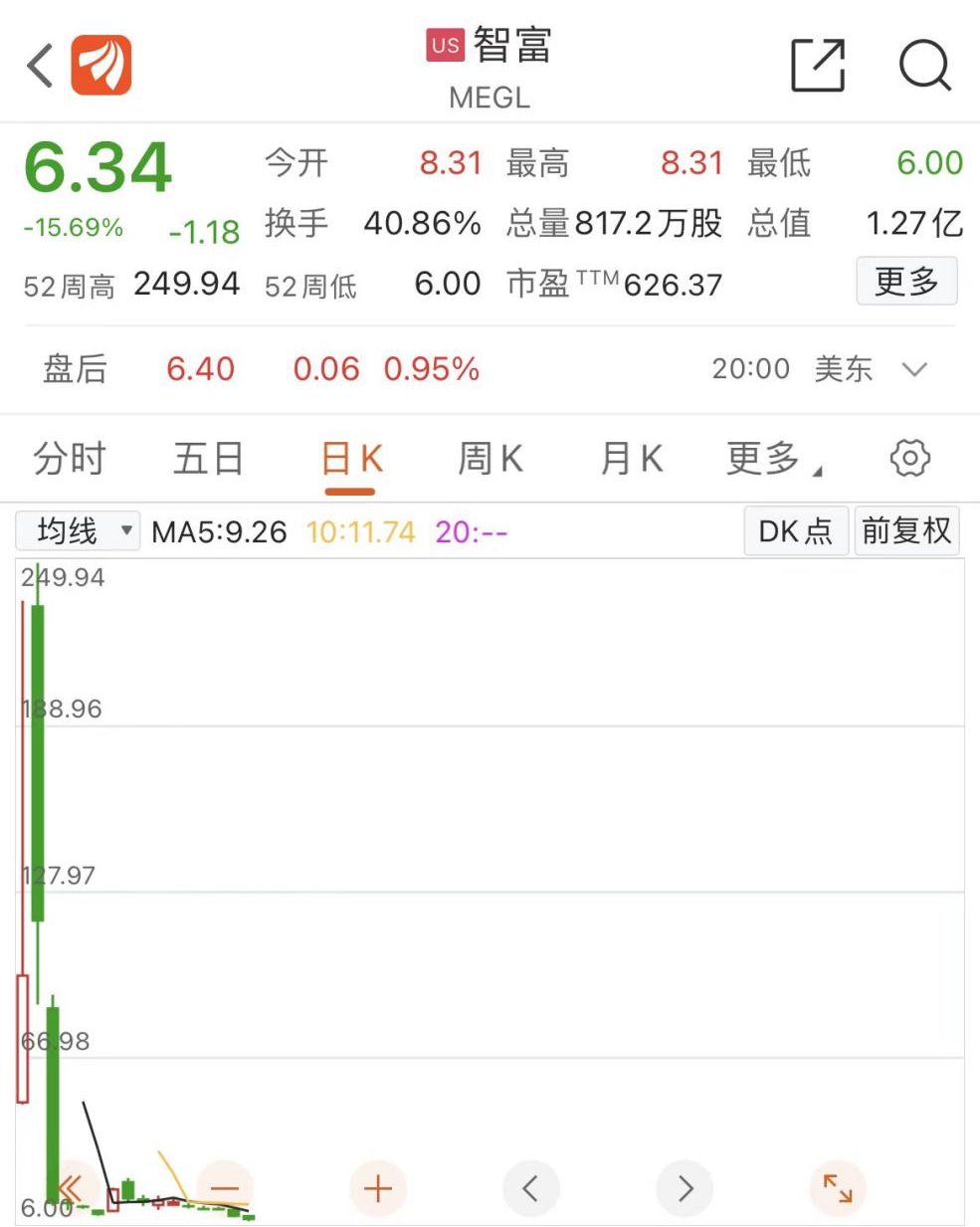Screen dimensions: 980x1227
Task: Open the 更多 chart period menu
Action: coord(772,460)
